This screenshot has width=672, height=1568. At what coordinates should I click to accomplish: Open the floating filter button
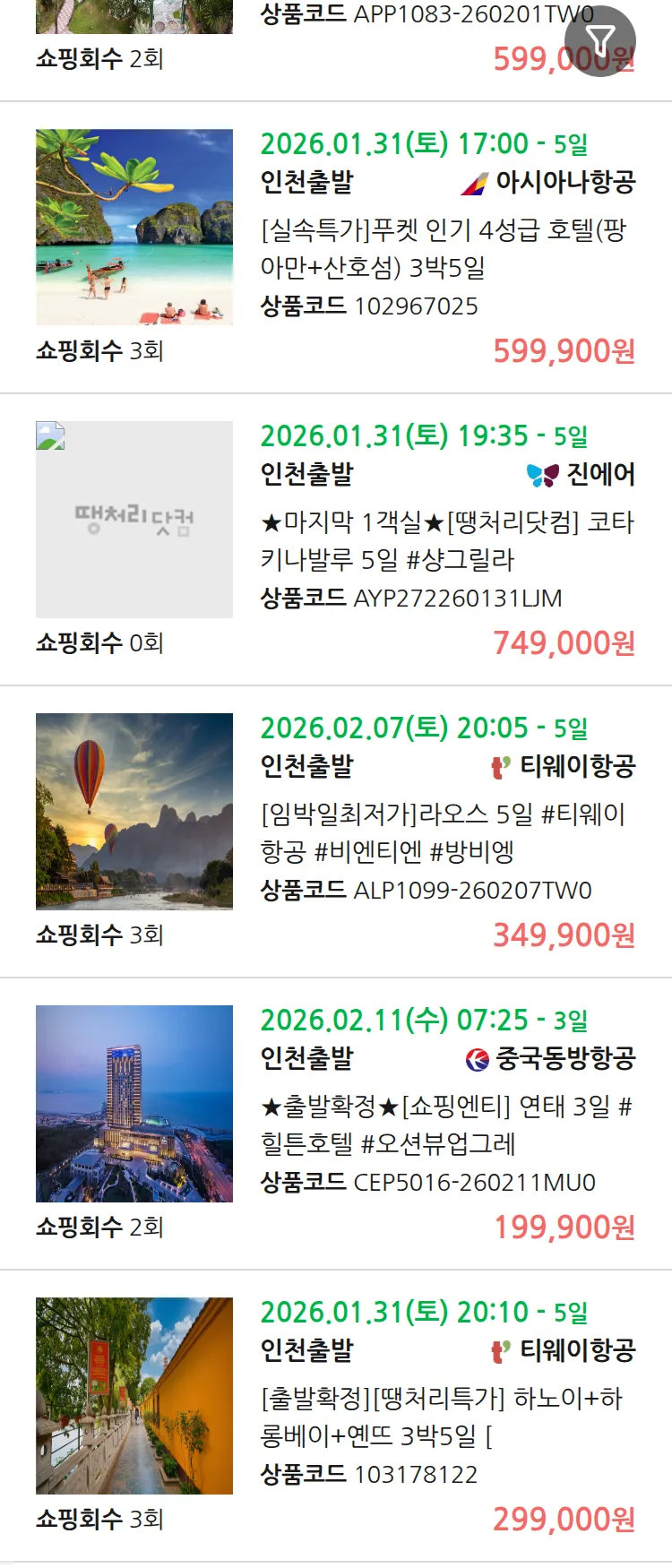[599, 41]
